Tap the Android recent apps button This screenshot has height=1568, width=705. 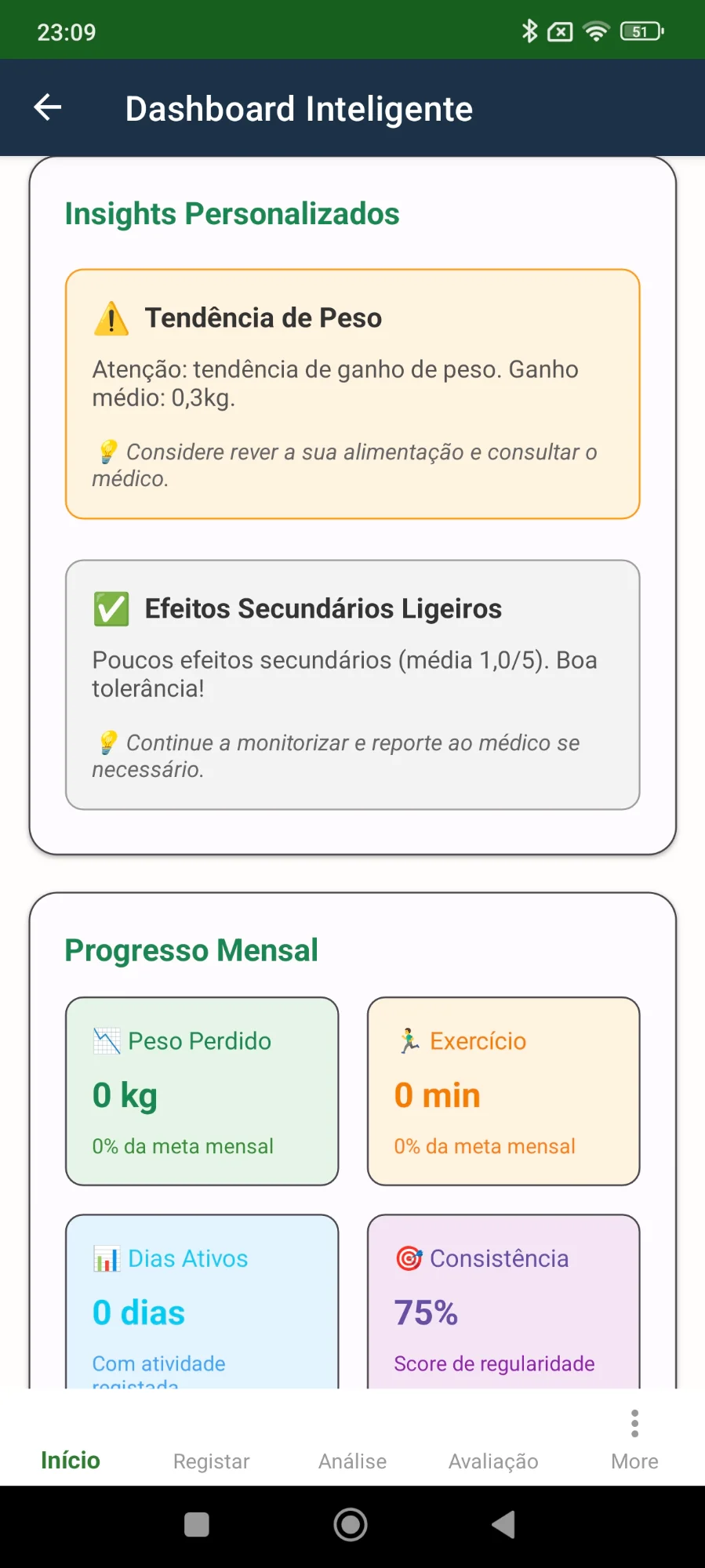pyautogui.click(x=195, y=1524)
